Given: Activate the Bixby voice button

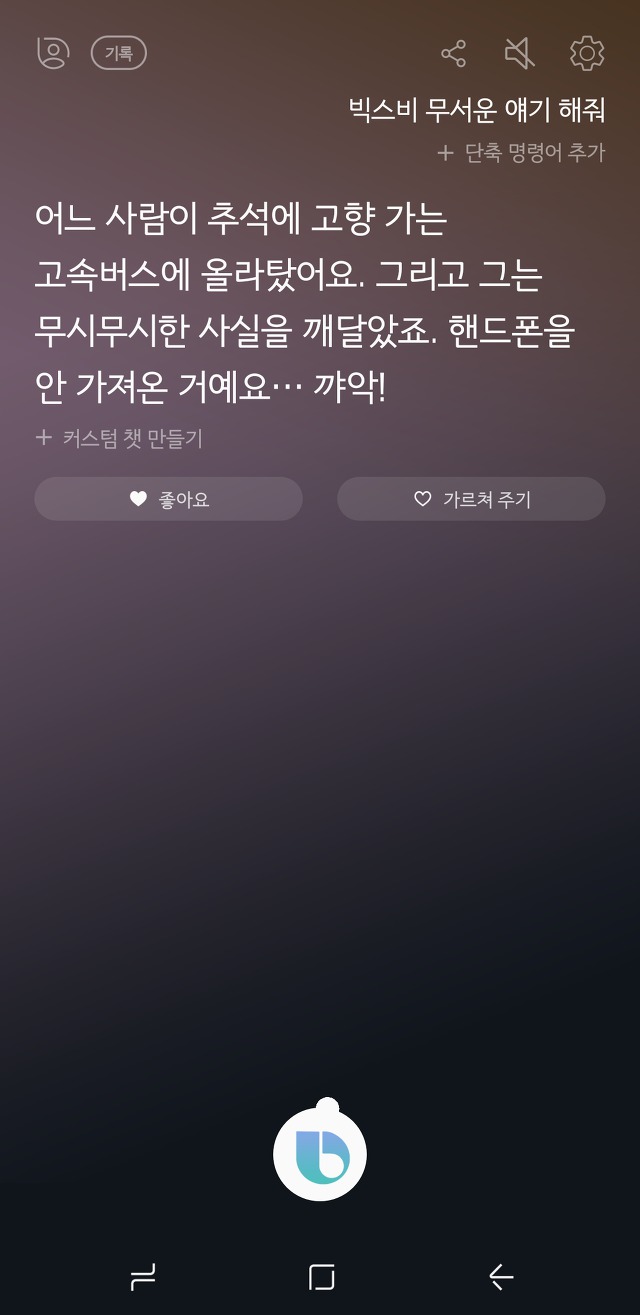Looking at the screenshot, I should point(320,1155).
